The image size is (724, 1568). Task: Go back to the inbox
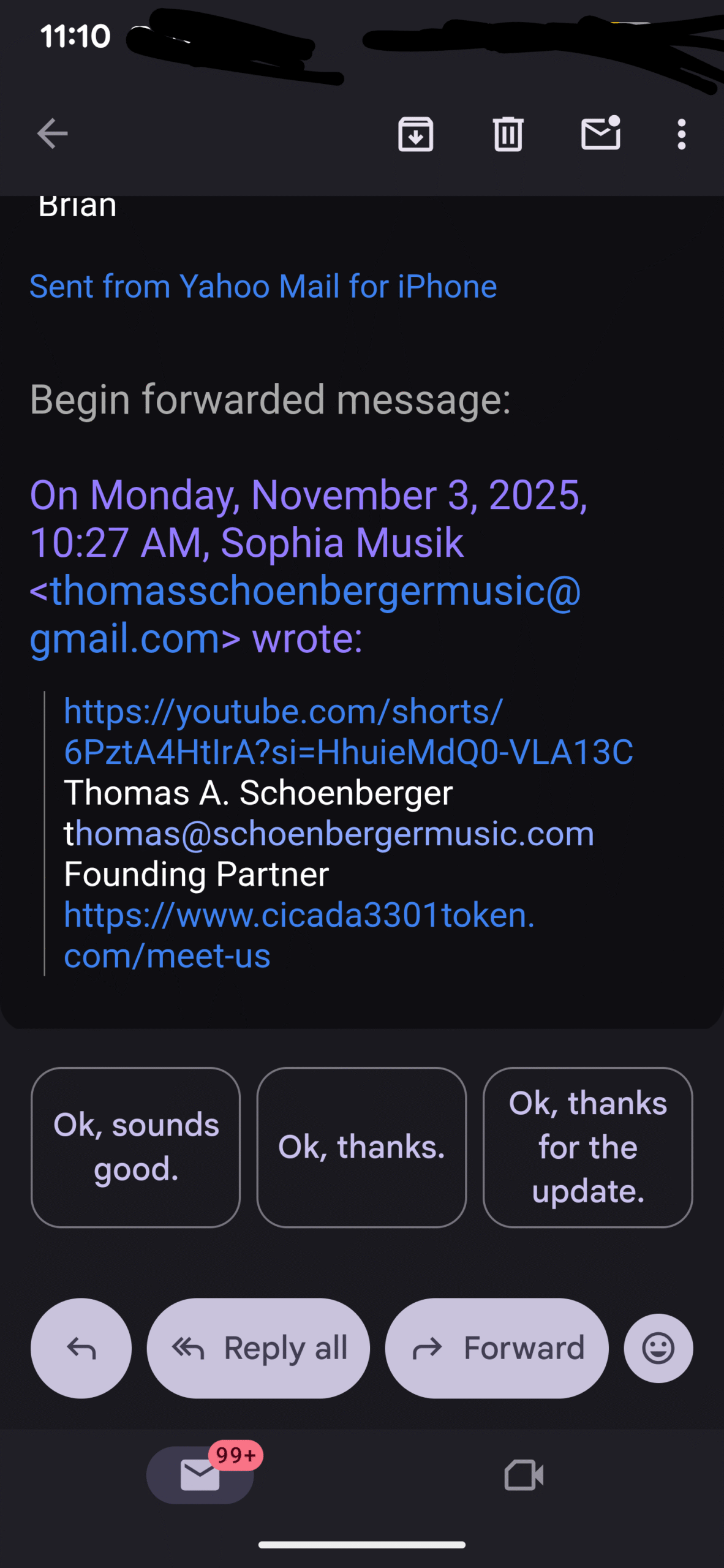pos(52,134)
